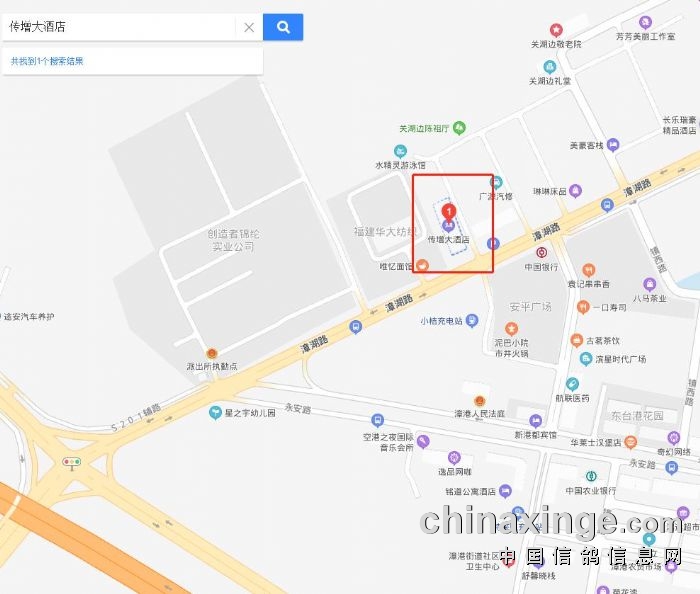The height and width of the screenshot is (594, 700).
Task: Tap the 中国银行 marker on map
Action: coord(541,253)
